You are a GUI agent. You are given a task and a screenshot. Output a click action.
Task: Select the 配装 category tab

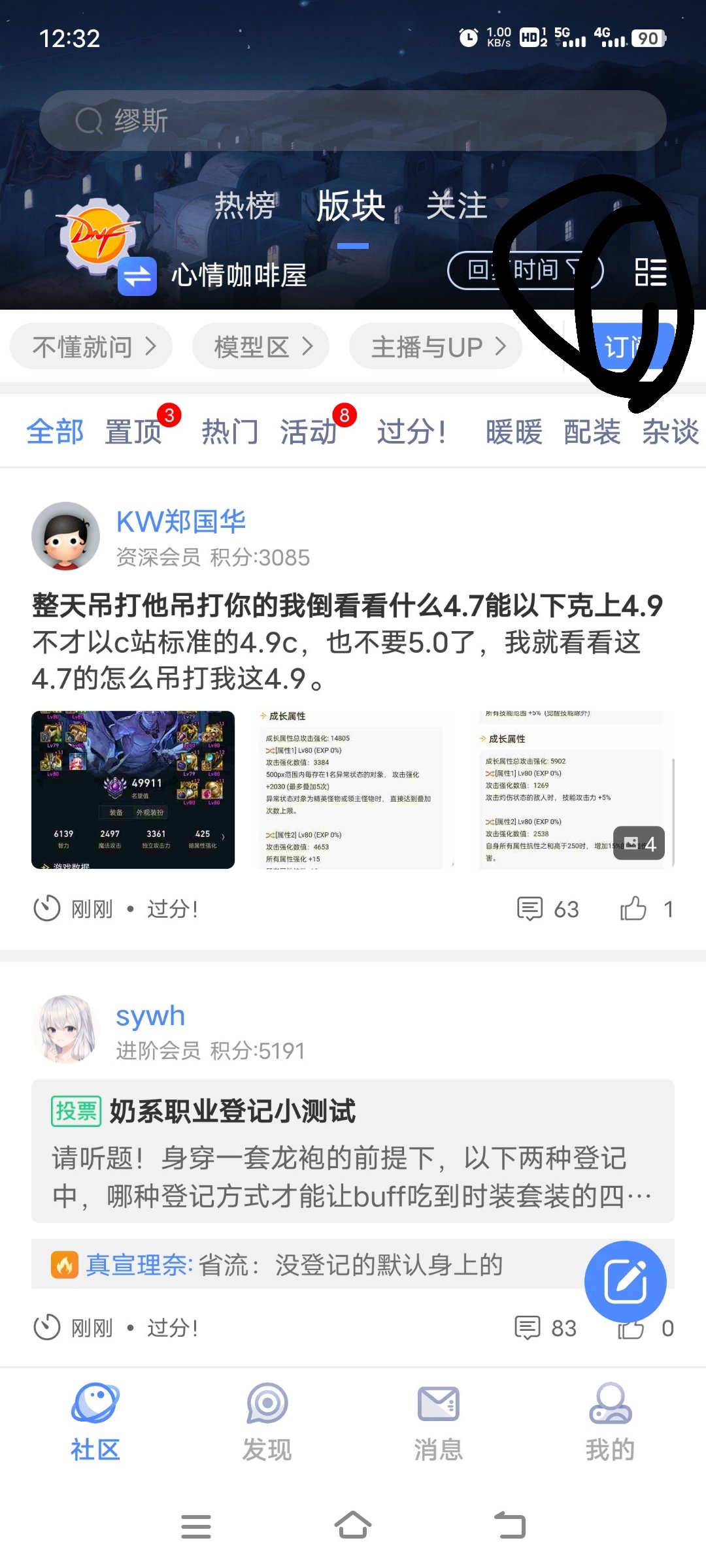[x=592, y=432]
